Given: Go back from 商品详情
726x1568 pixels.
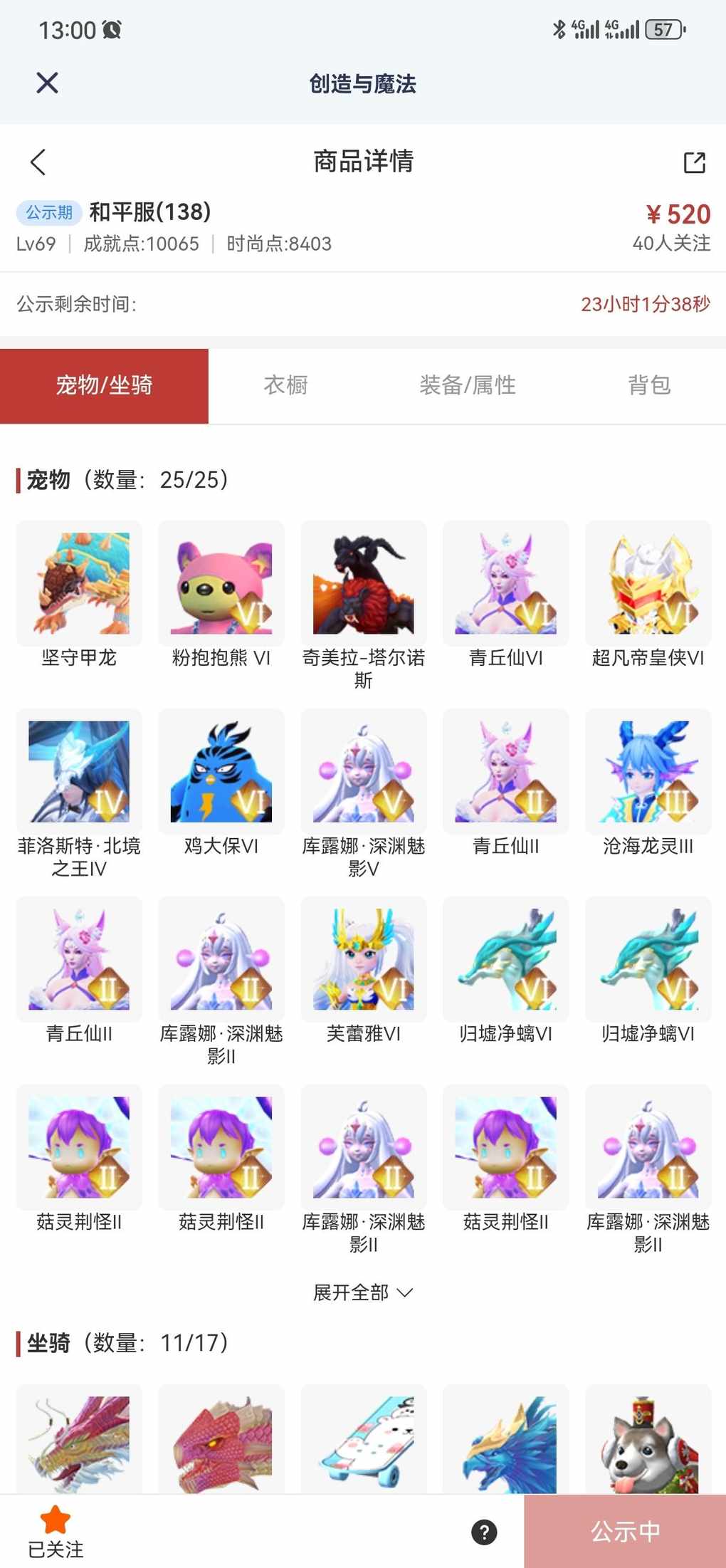Looking at the screenshot, I should click(38, 162).
